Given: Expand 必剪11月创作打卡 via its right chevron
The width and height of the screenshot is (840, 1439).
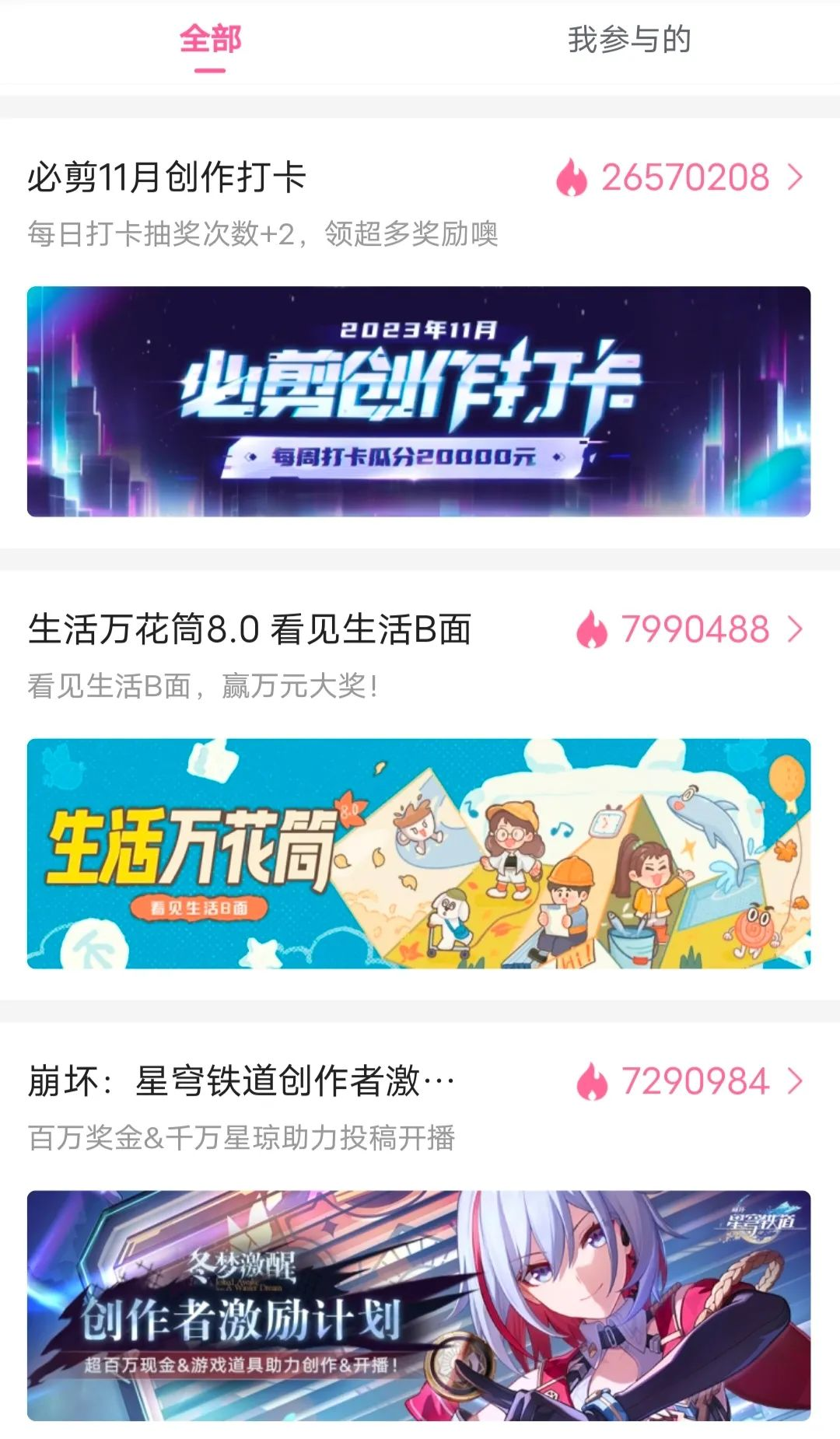Looking at the screenshot, I should pos(794,179).
